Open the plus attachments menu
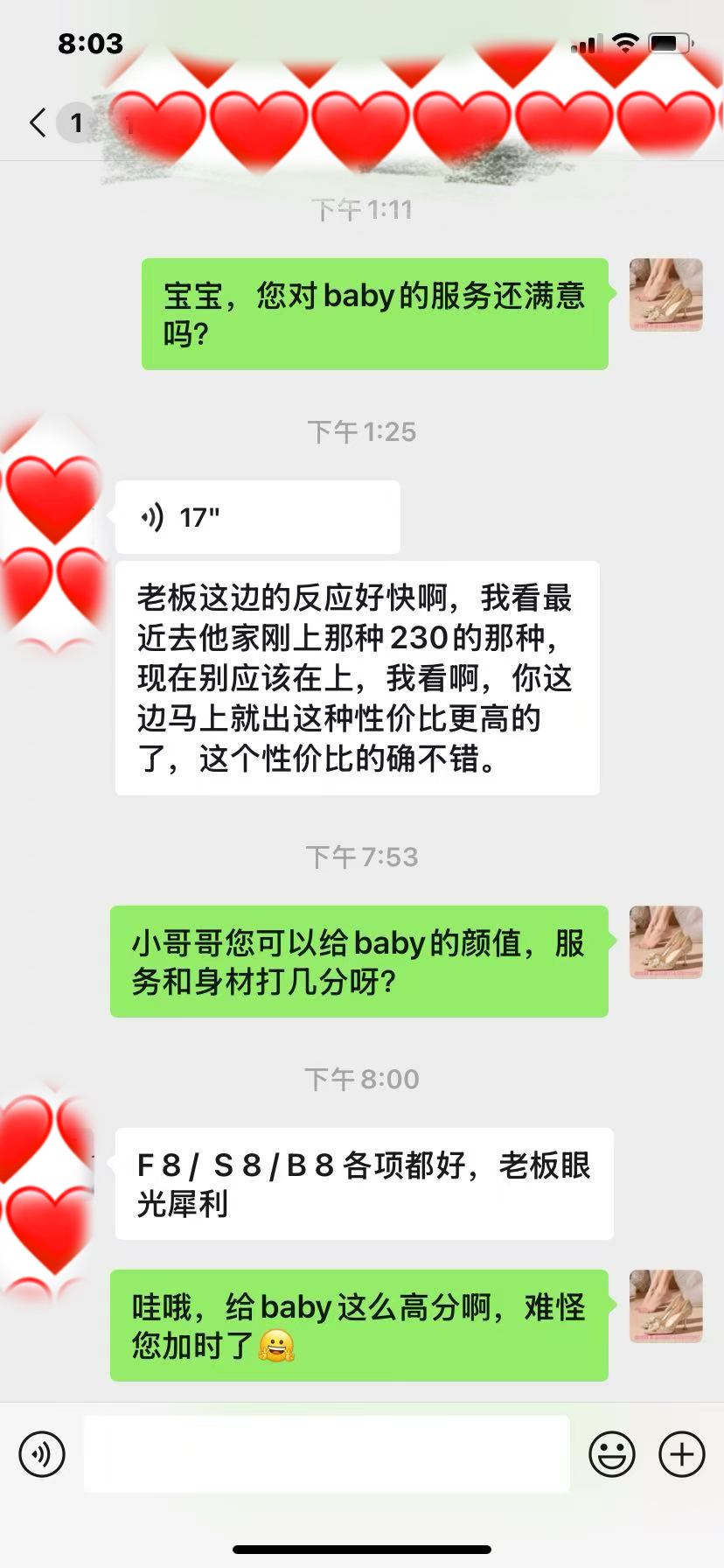The width and height of the screenshot is (724, 1568). point(681,1454)
